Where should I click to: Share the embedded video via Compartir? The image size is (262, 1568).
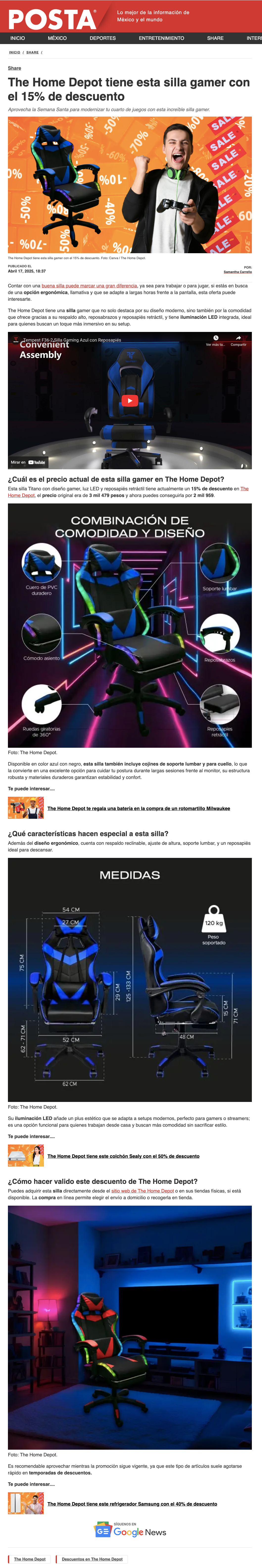click(x=238, y=340)
